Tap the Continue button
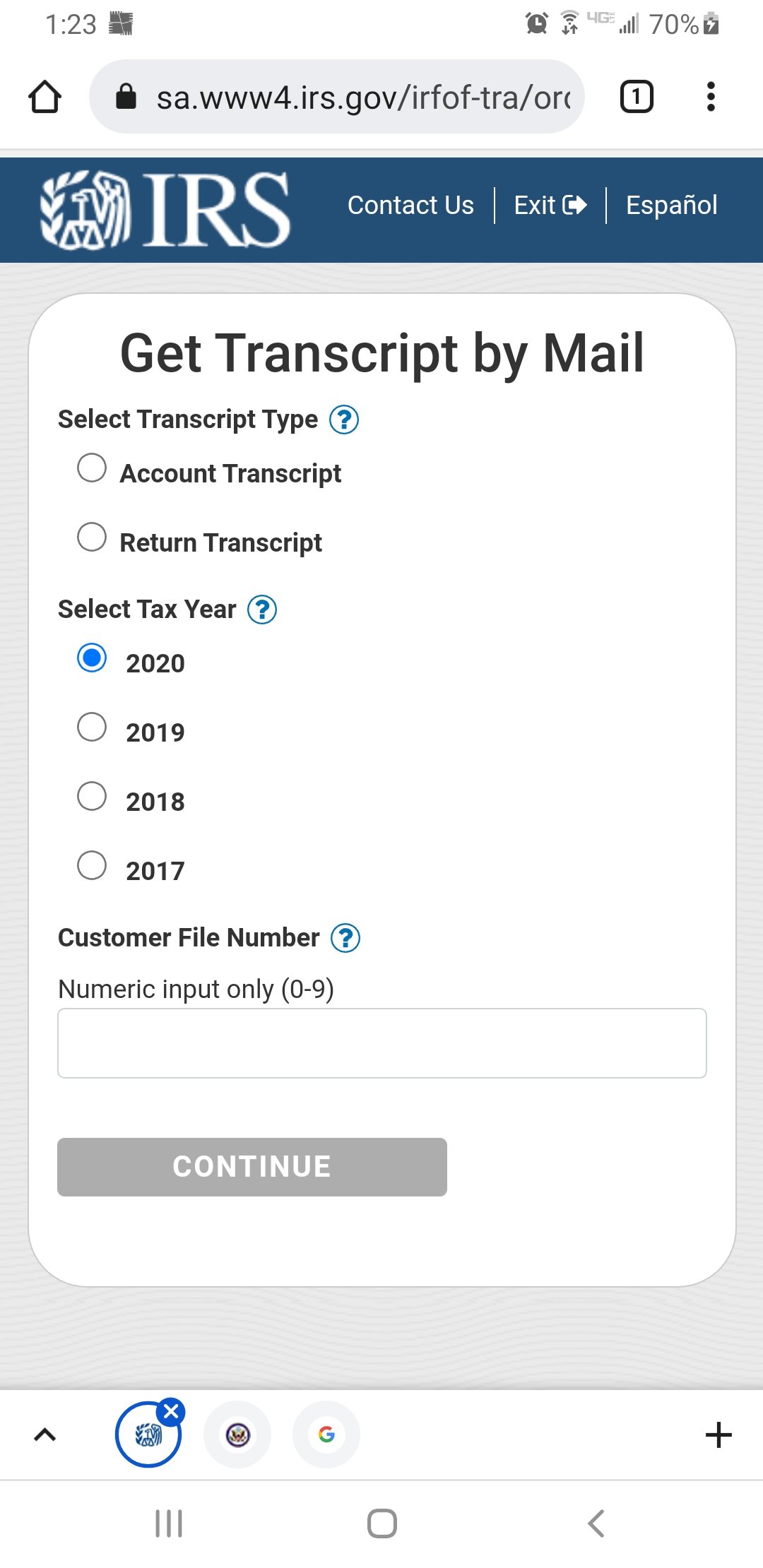Viewport: 763px width, 1568px height. point(252,1167)
